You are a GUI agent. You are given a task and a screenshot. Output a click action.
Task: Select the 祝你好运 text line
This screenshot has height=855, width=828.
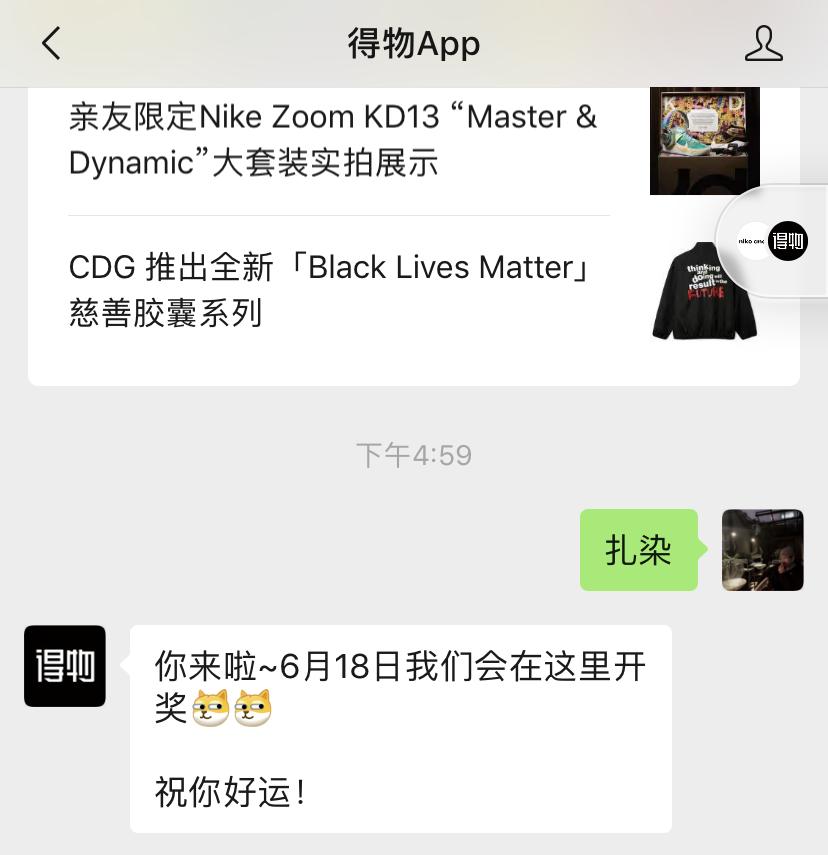230,792
